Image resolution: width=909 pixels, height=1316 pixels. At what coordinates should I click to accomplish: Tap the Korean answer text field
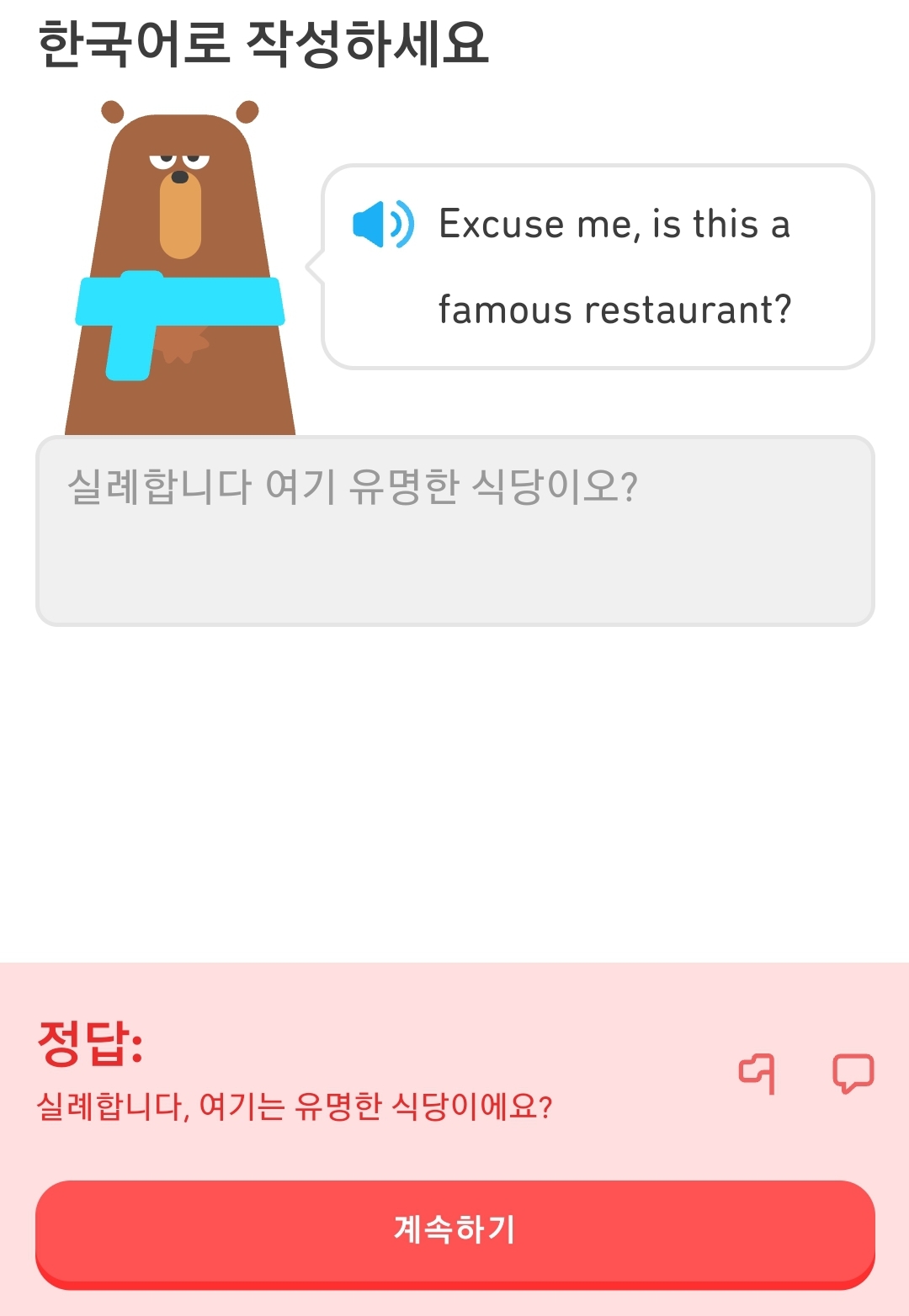click(454, 532)
